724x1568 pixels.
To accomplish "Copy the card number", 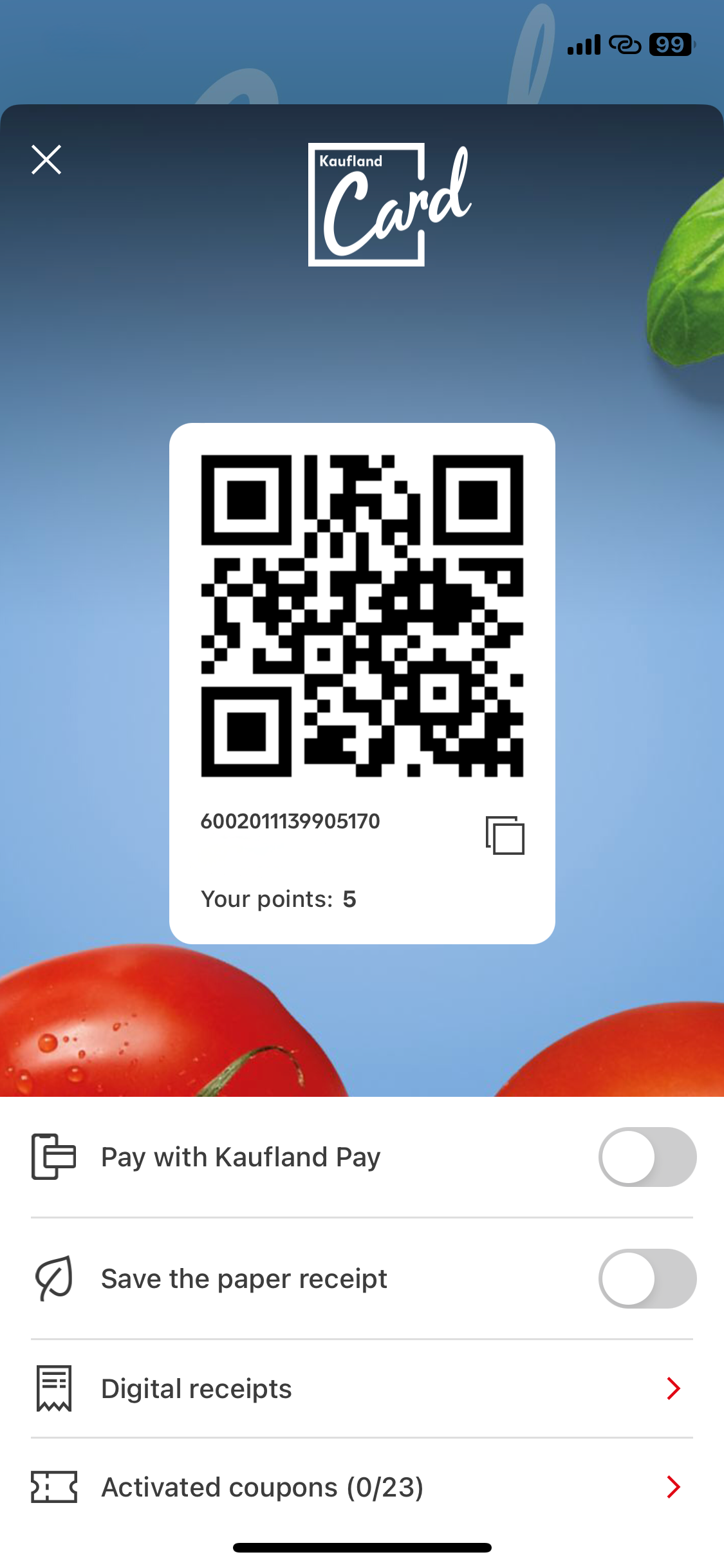I will click(x=505, y=835).
